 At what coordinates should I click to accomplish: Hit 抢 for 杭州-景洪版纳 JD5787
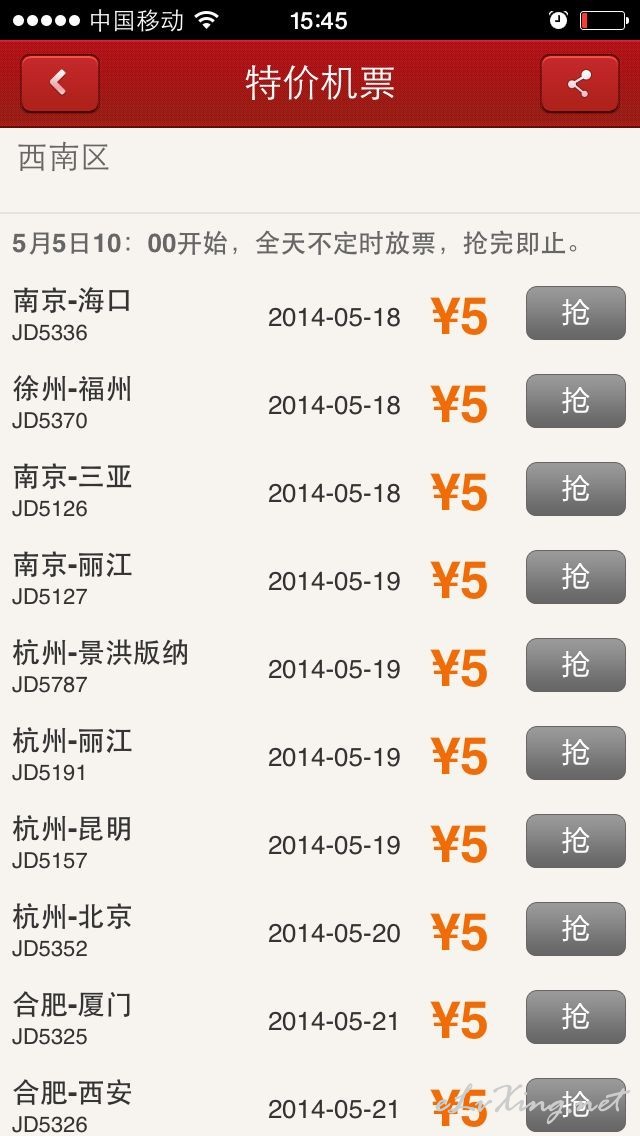(575, 665)
